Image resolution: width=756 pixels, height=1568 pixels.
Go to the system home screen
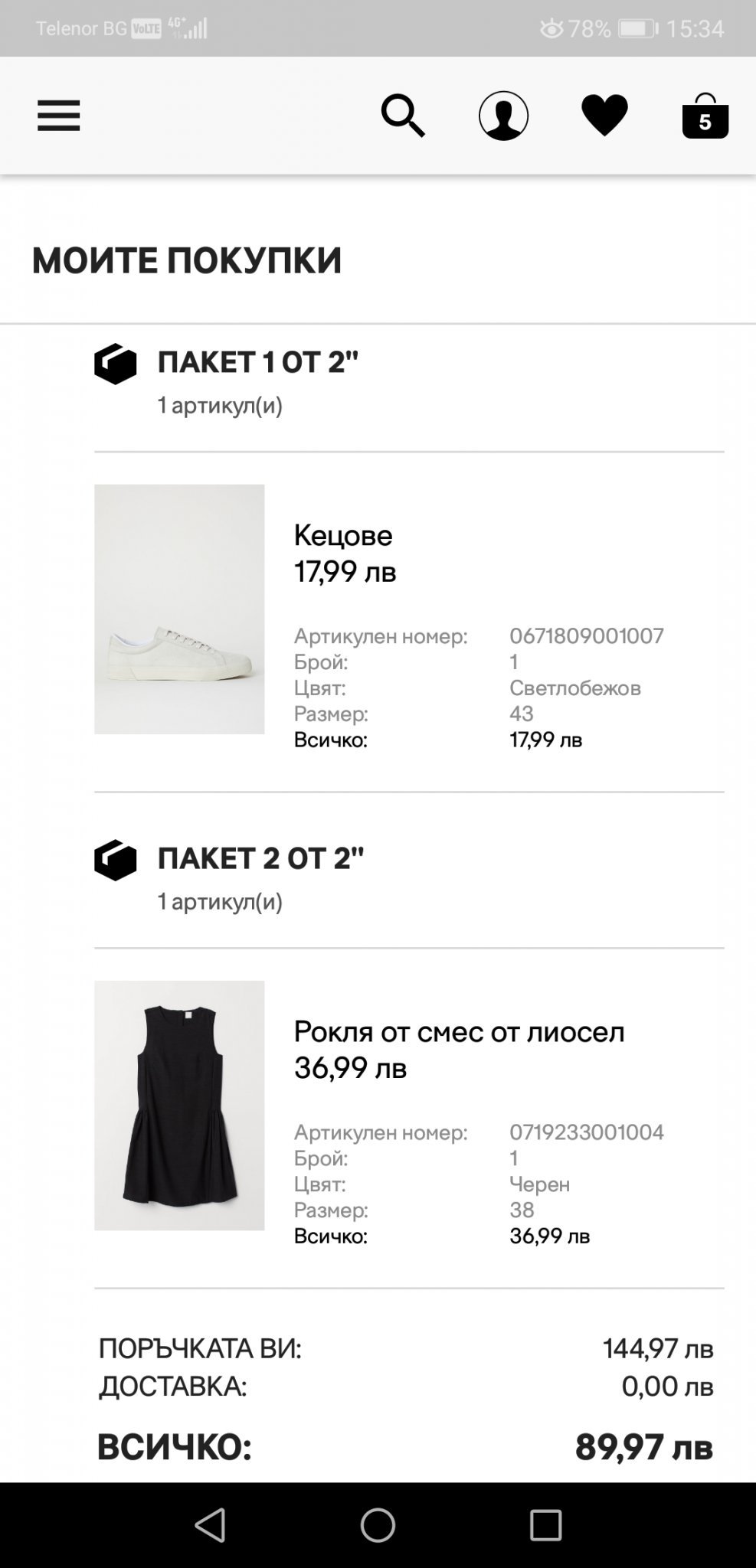pos(378,1524)
